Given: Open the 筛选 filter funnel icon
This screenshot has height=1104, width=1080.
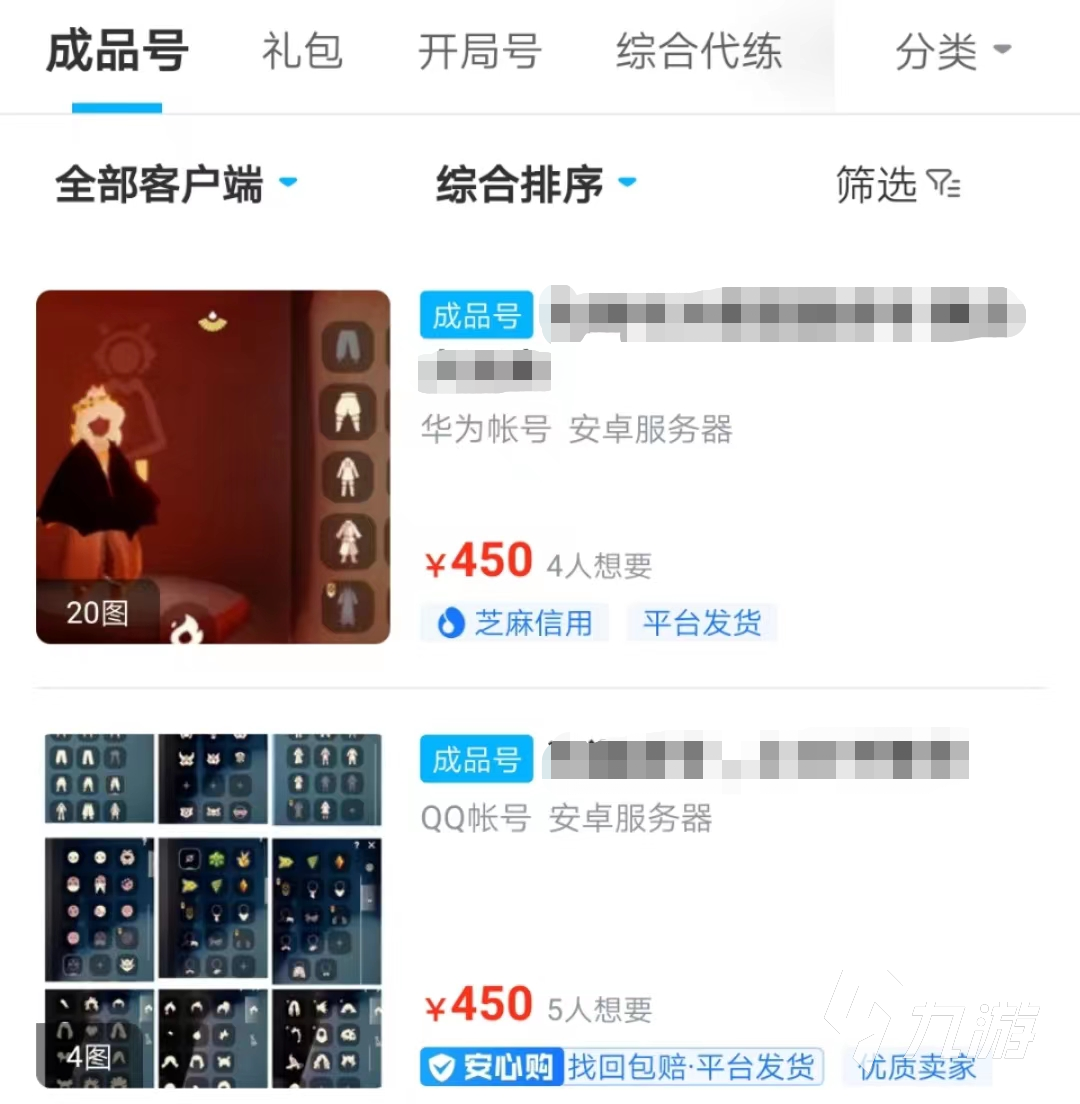Looking at the screenshot, I should 941,185.
